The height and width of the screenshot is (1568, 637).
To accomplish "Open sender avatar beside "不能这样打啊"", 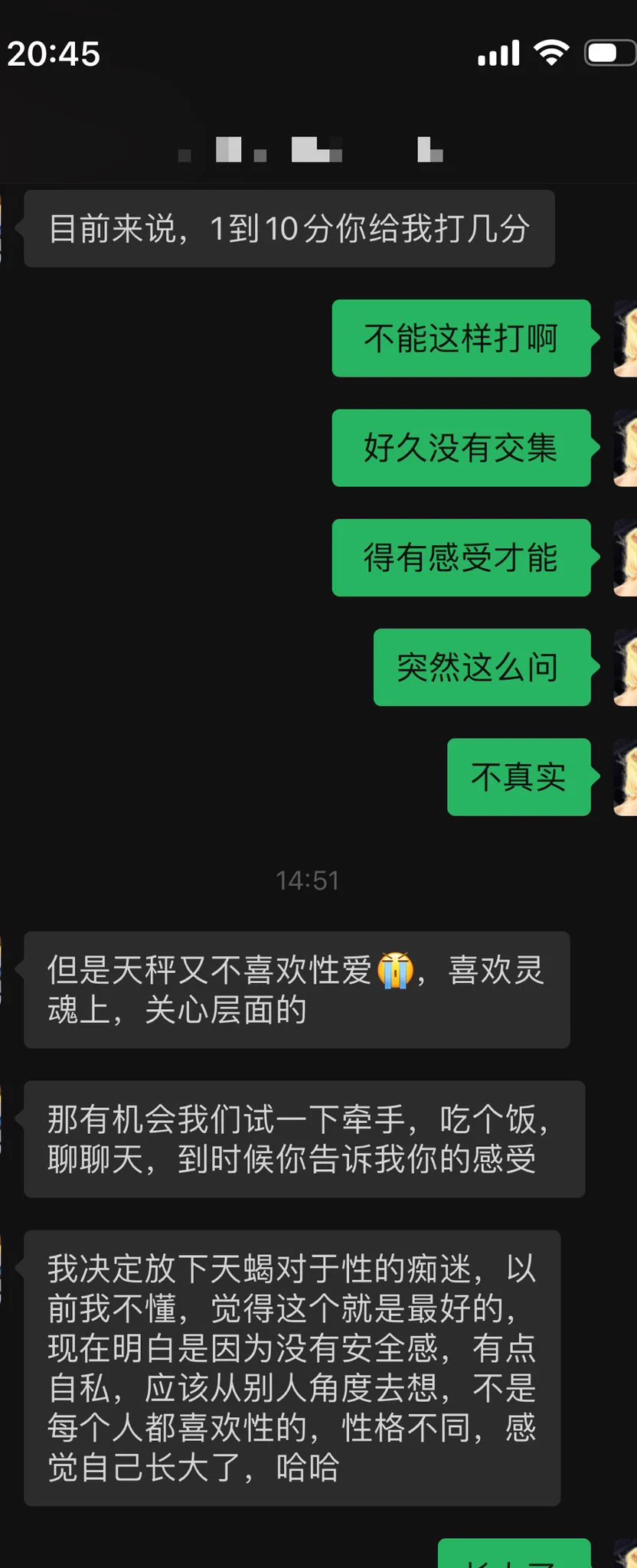I will pyautogui.click(x=626, y=338).
